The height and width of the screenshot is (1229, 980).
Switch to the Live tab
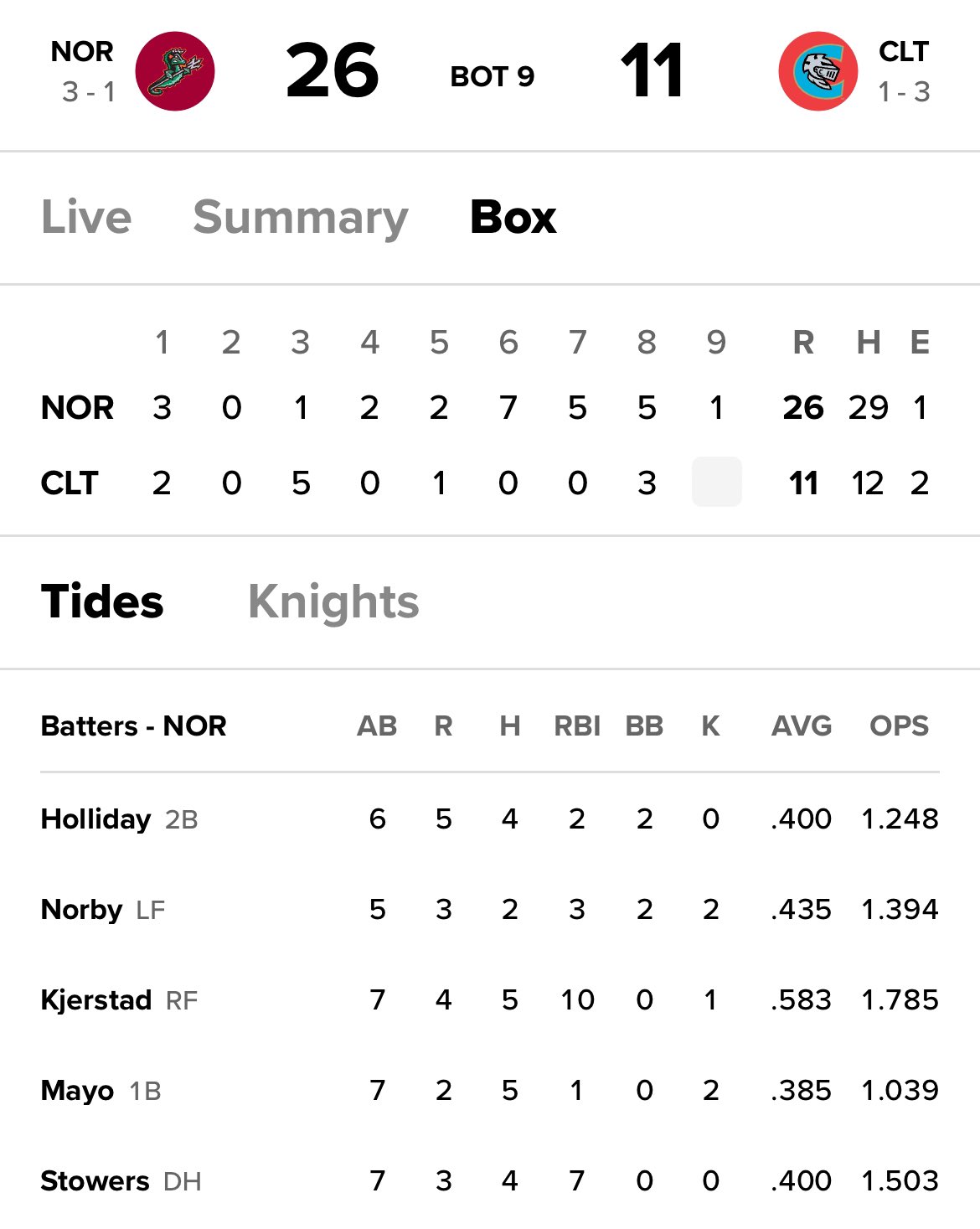tap(86, 218)
